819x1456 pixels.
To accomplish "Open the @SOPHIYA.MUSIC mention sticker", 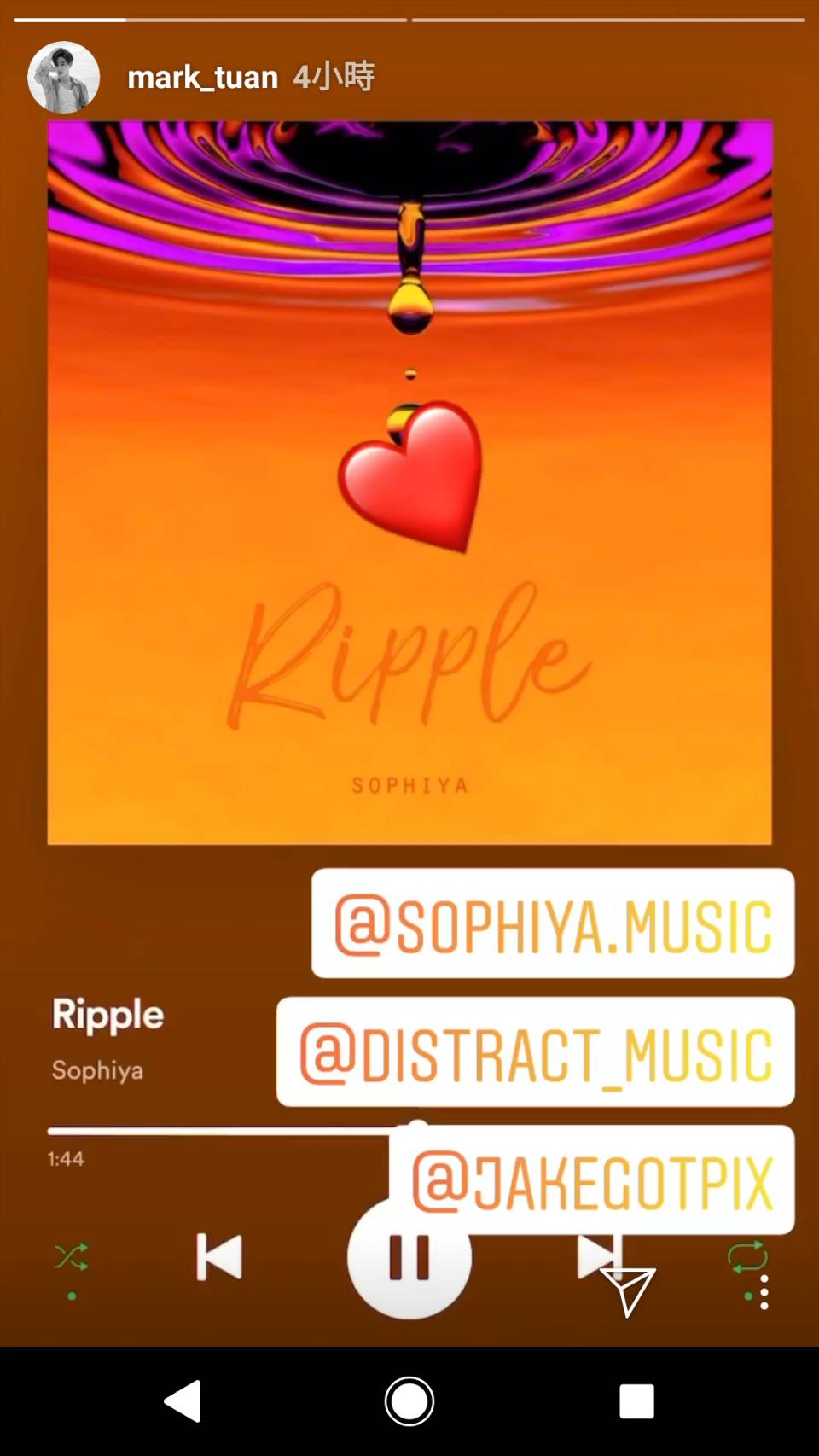I will click(x=553, y=924).
